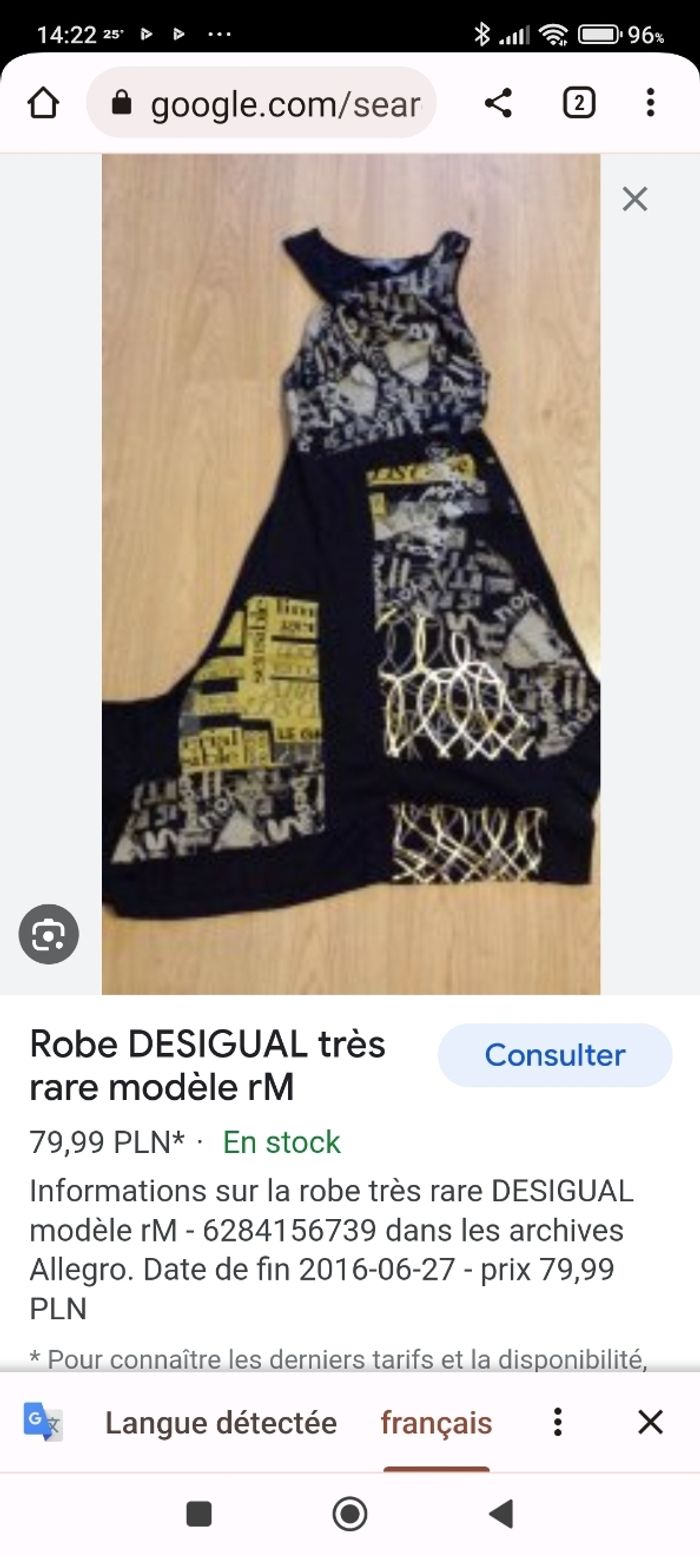
Task: Close the image preview
Action: click(634, 199)
